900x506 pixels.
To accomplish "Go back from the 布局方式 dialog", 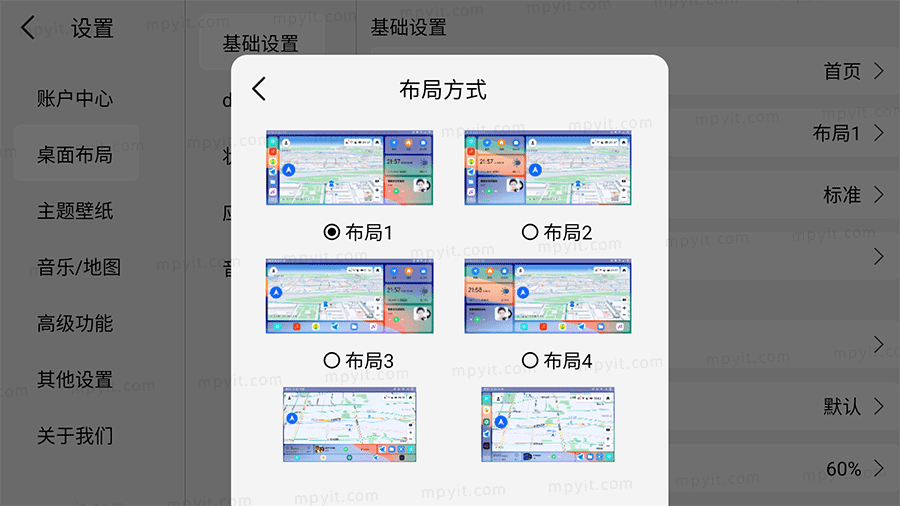I will 259,89.
